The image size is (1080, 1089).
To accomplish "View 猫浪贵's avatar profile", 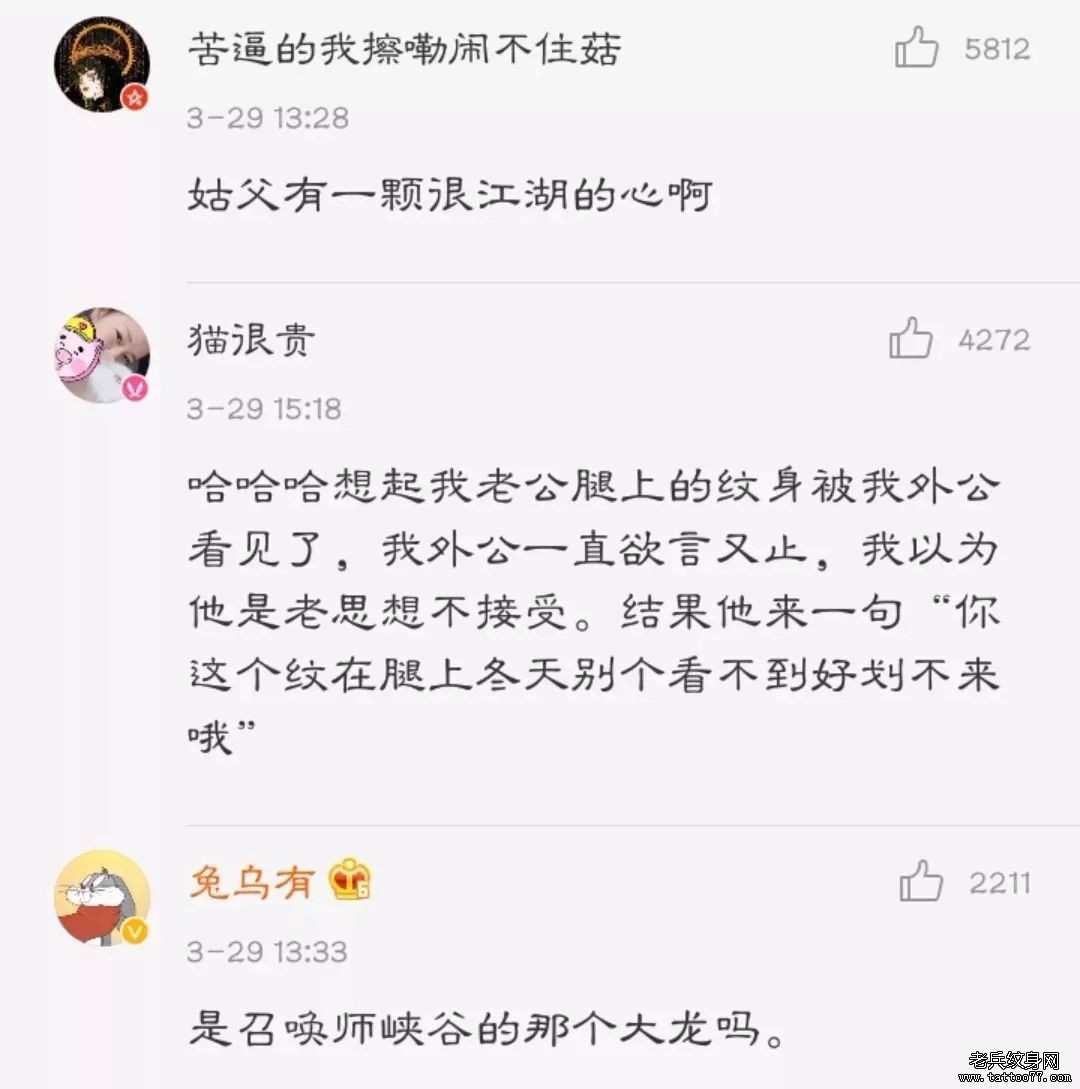I will pos(101,354).
